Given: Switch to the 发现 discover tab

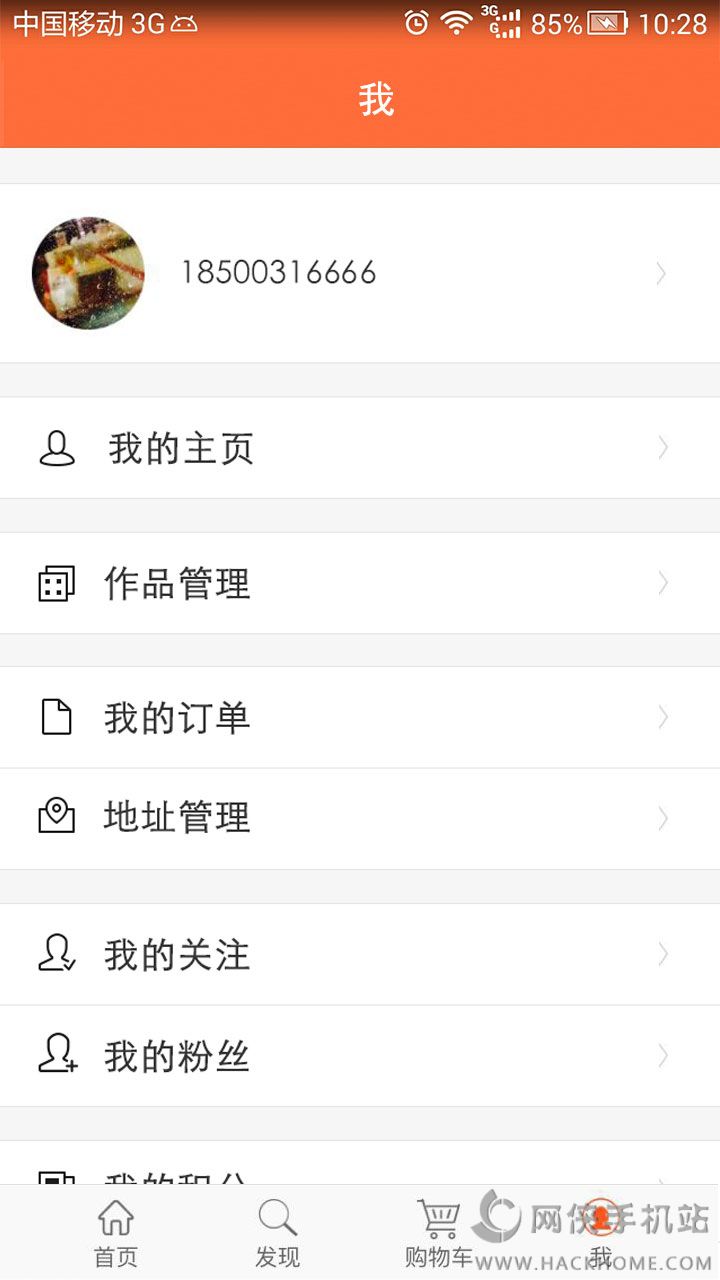Looking at the screenshot, I should click(277, 1234).
